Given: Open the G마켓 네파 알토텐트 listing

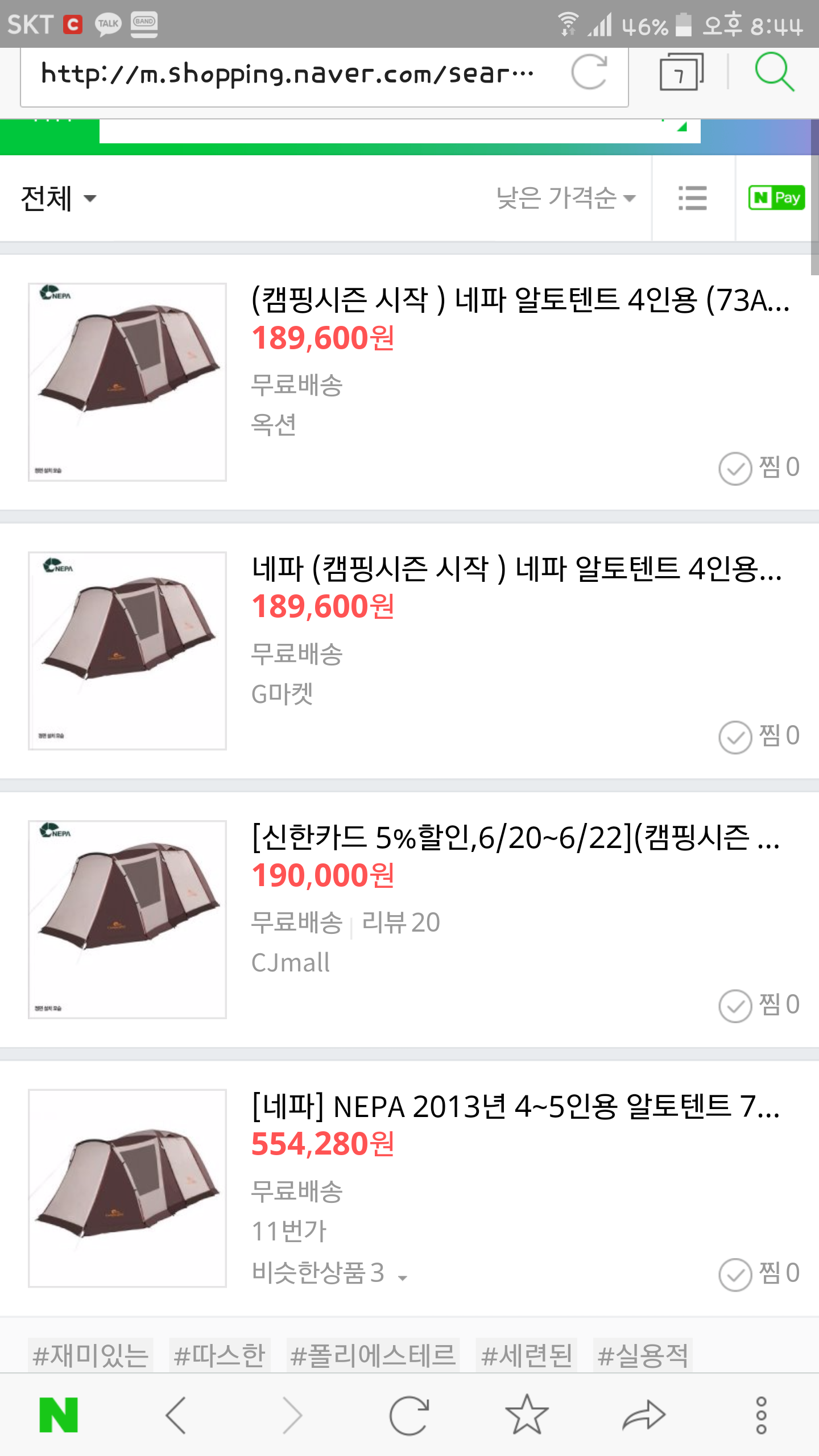Looking at the screenshot, I should coord(516,569).
